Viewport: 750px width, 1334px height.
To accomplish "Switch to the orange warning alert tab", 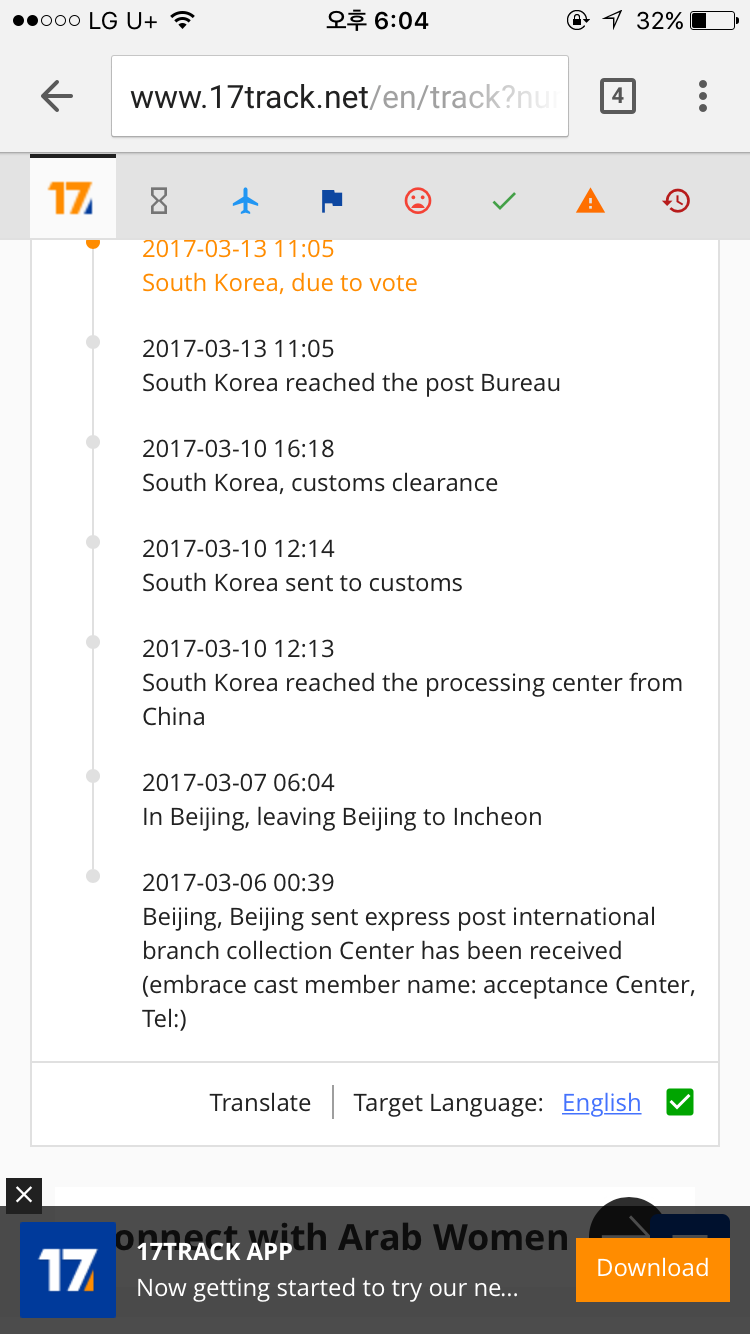I will [591, 201].
